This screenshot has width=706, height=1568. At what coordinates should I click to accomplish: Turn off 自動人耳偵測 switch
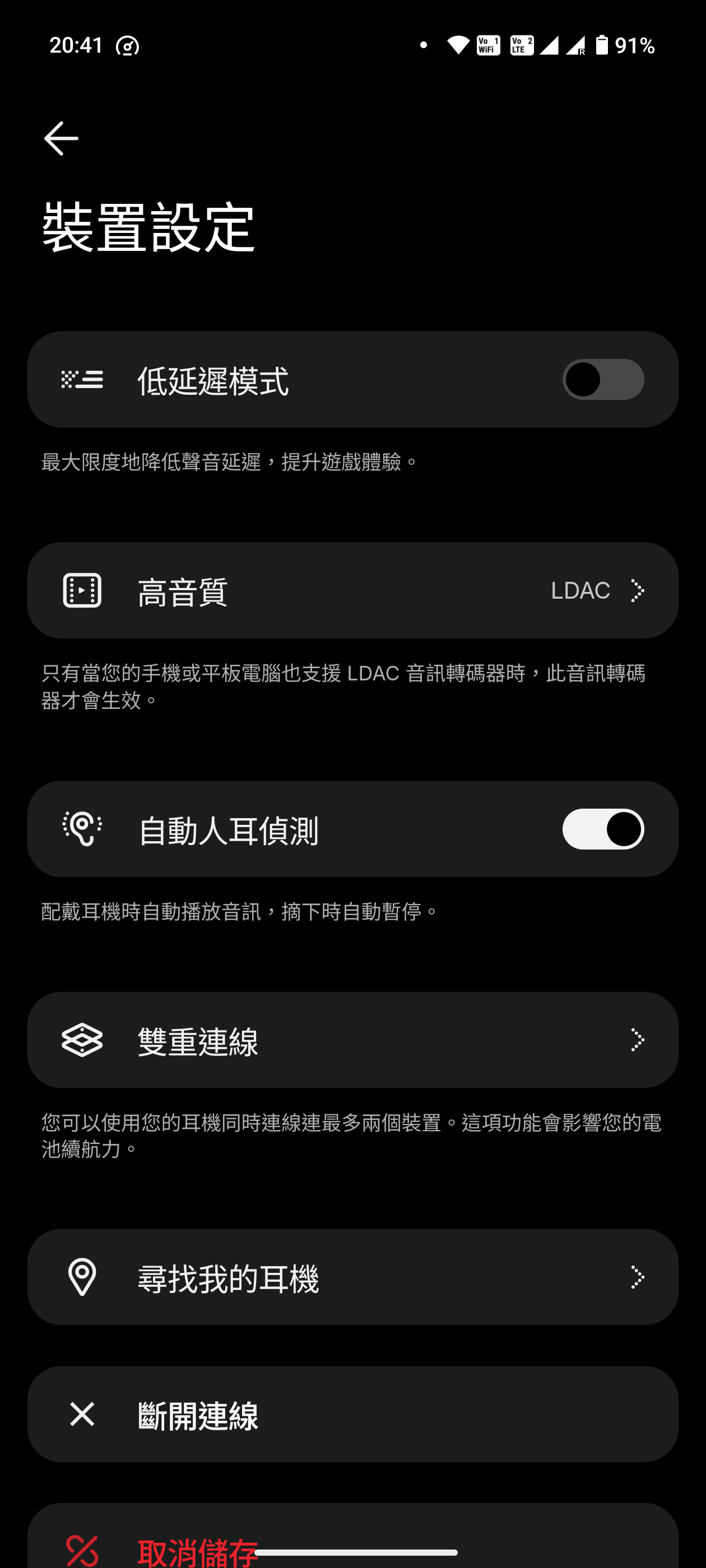point(602,828)
